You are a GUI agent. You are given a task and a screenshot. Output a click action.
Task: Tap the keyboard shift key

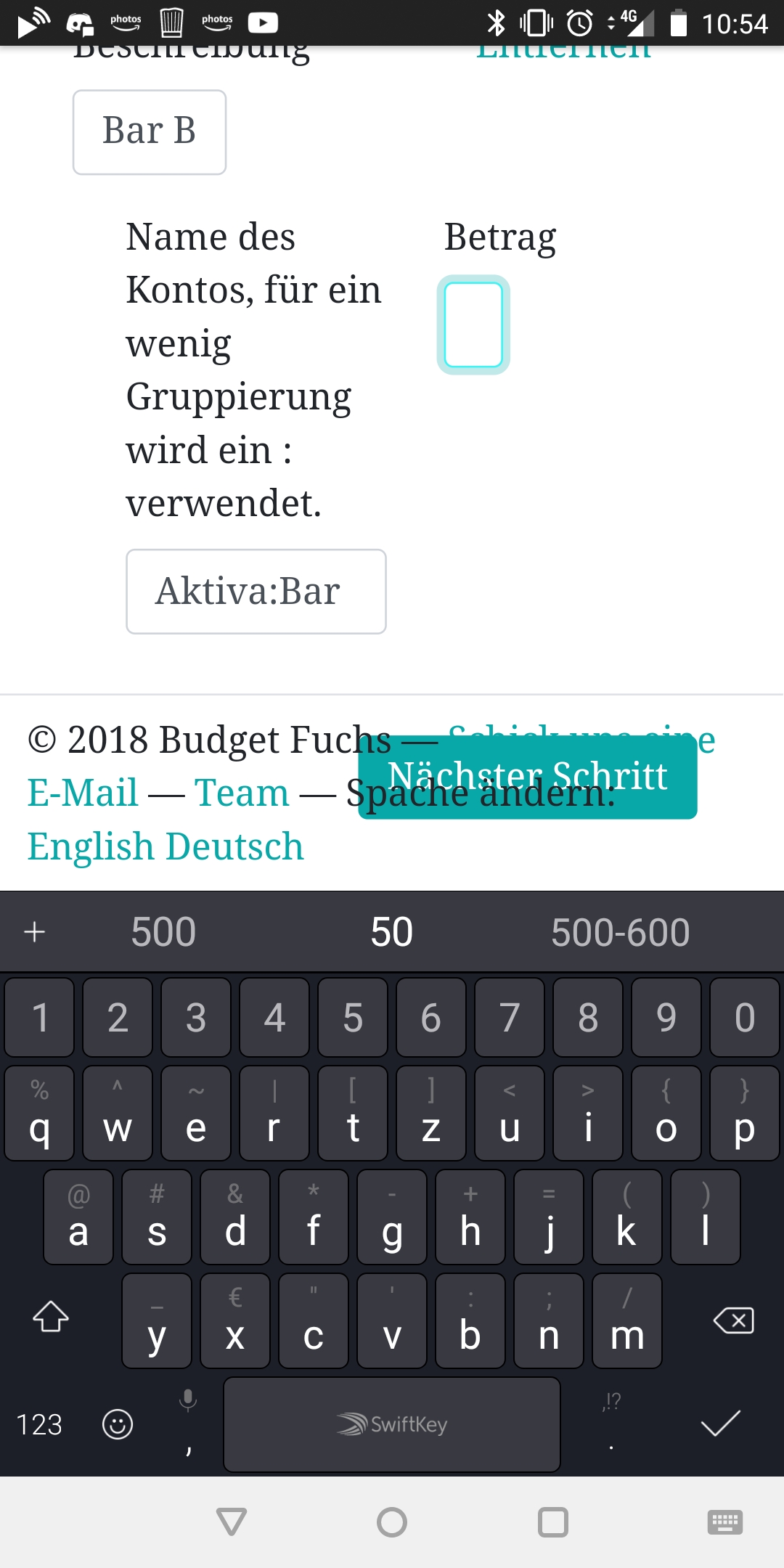tap(51, 1316)
